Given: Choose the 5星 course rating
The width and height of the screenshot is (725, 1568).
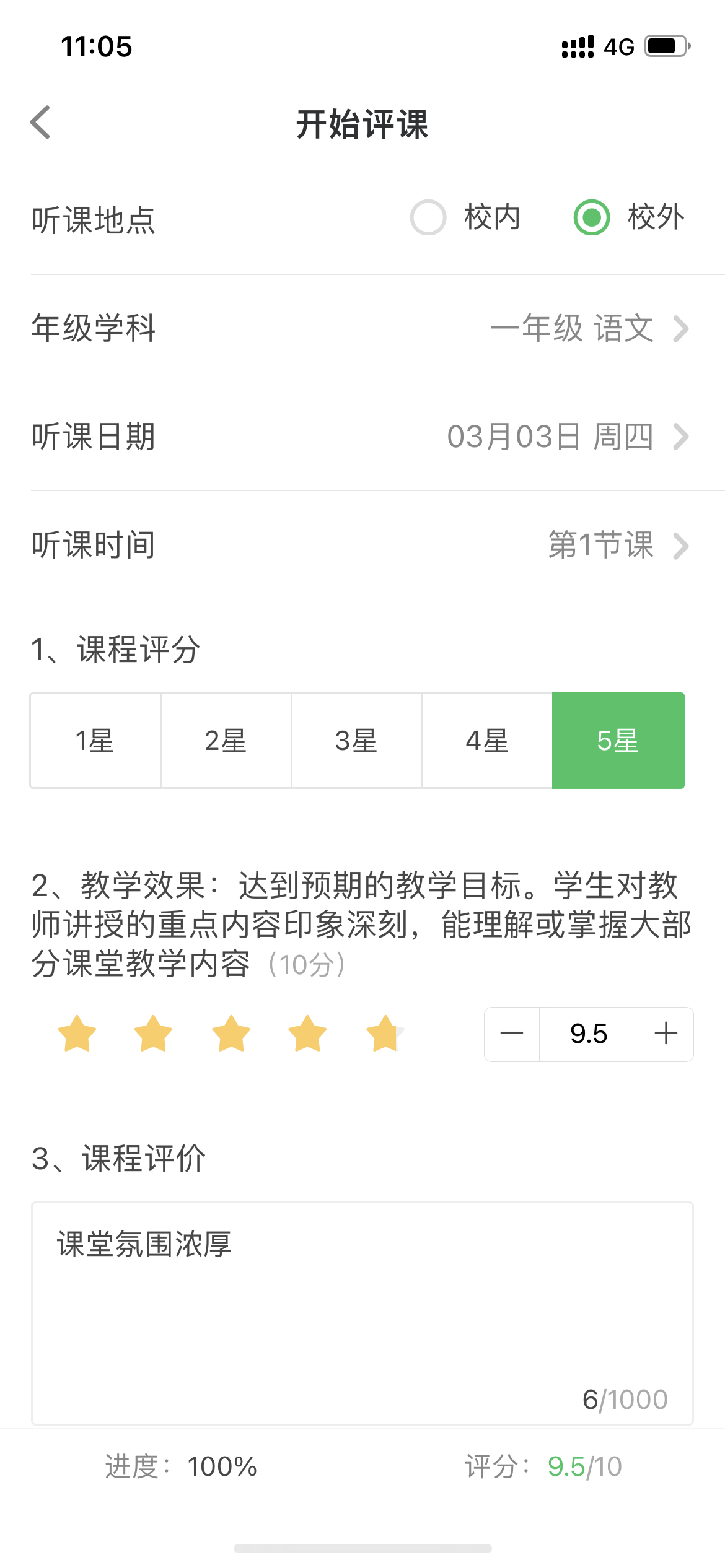Looking at the screenshot, I should (618, 741).
